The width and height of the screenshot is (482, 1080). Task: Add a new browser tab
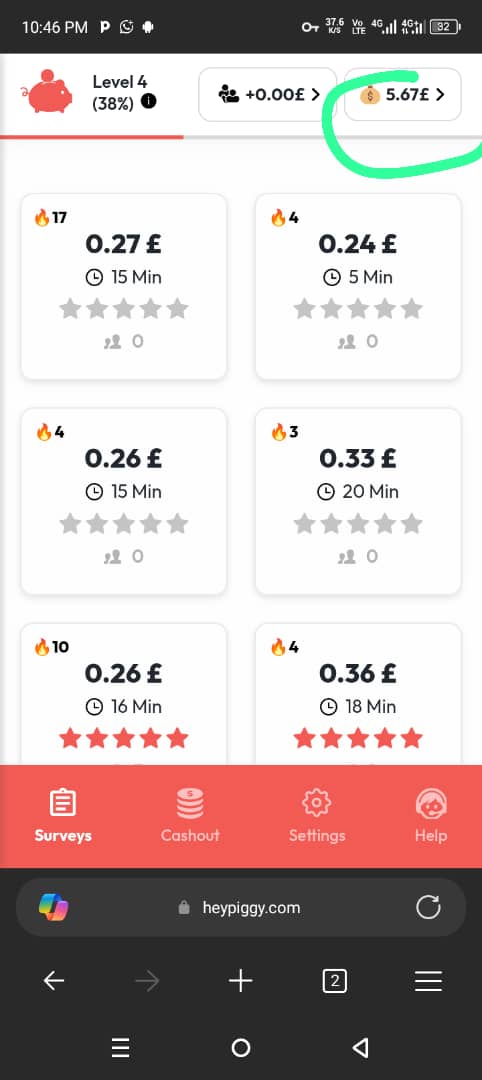(240, 981)
